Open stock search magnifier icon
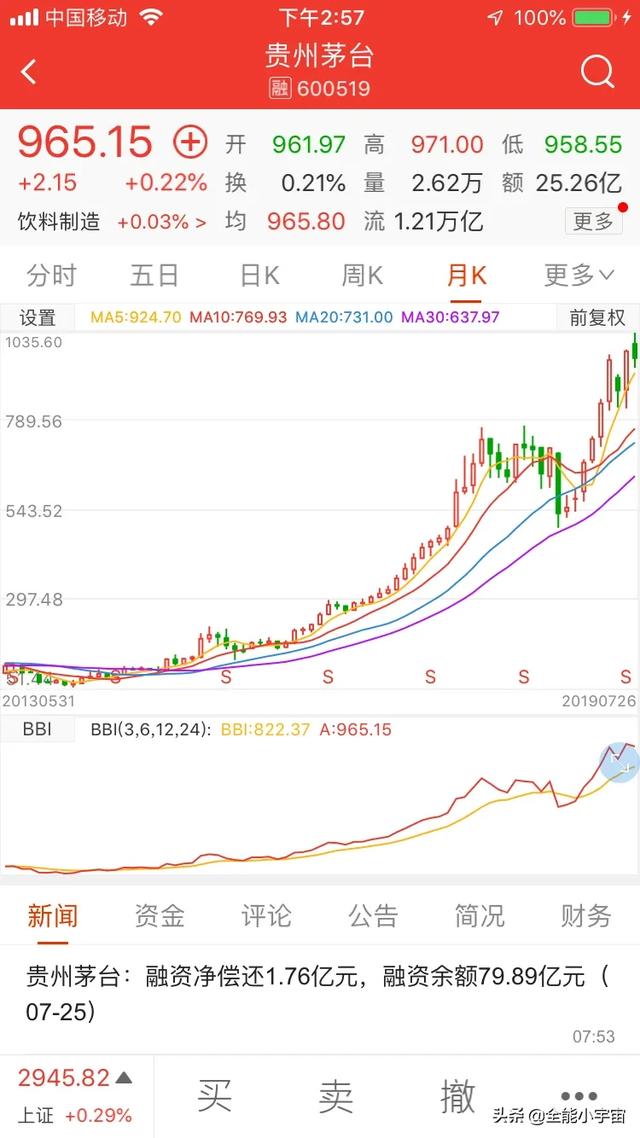 pyautogui.click(x=597, y=72)
